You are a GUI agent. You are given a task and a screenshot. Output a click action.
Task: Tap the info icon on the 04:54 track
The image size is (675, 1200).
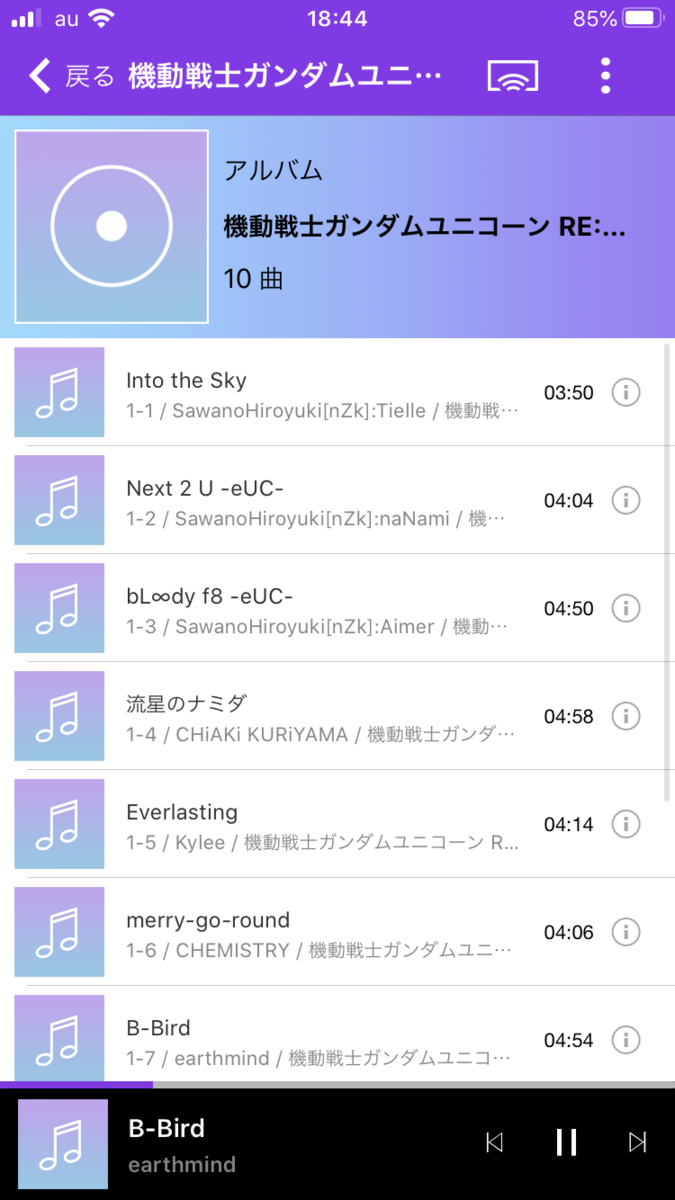tap(626, 1040)
